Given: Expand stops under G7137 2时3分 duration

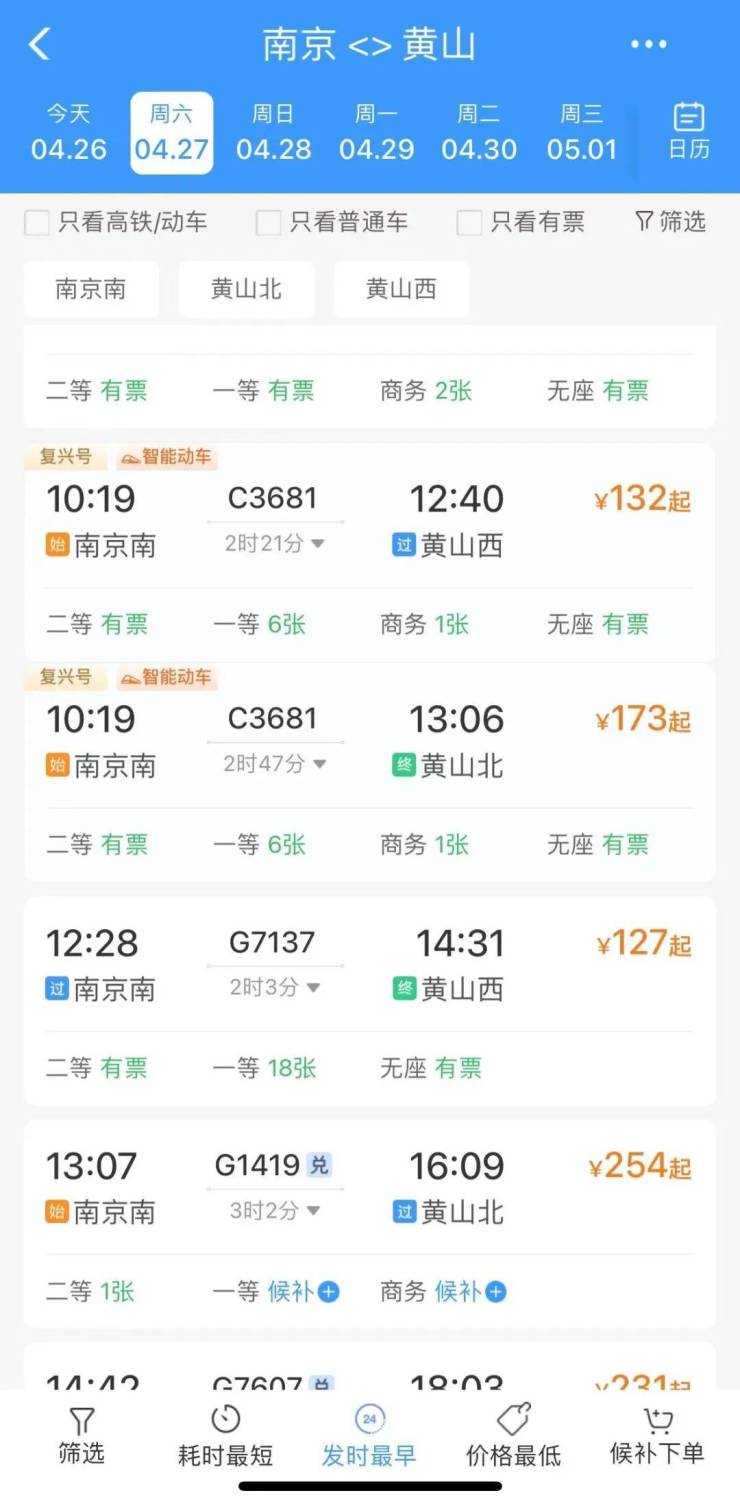Looking at the screenshot, I should (x=275, y=988).
